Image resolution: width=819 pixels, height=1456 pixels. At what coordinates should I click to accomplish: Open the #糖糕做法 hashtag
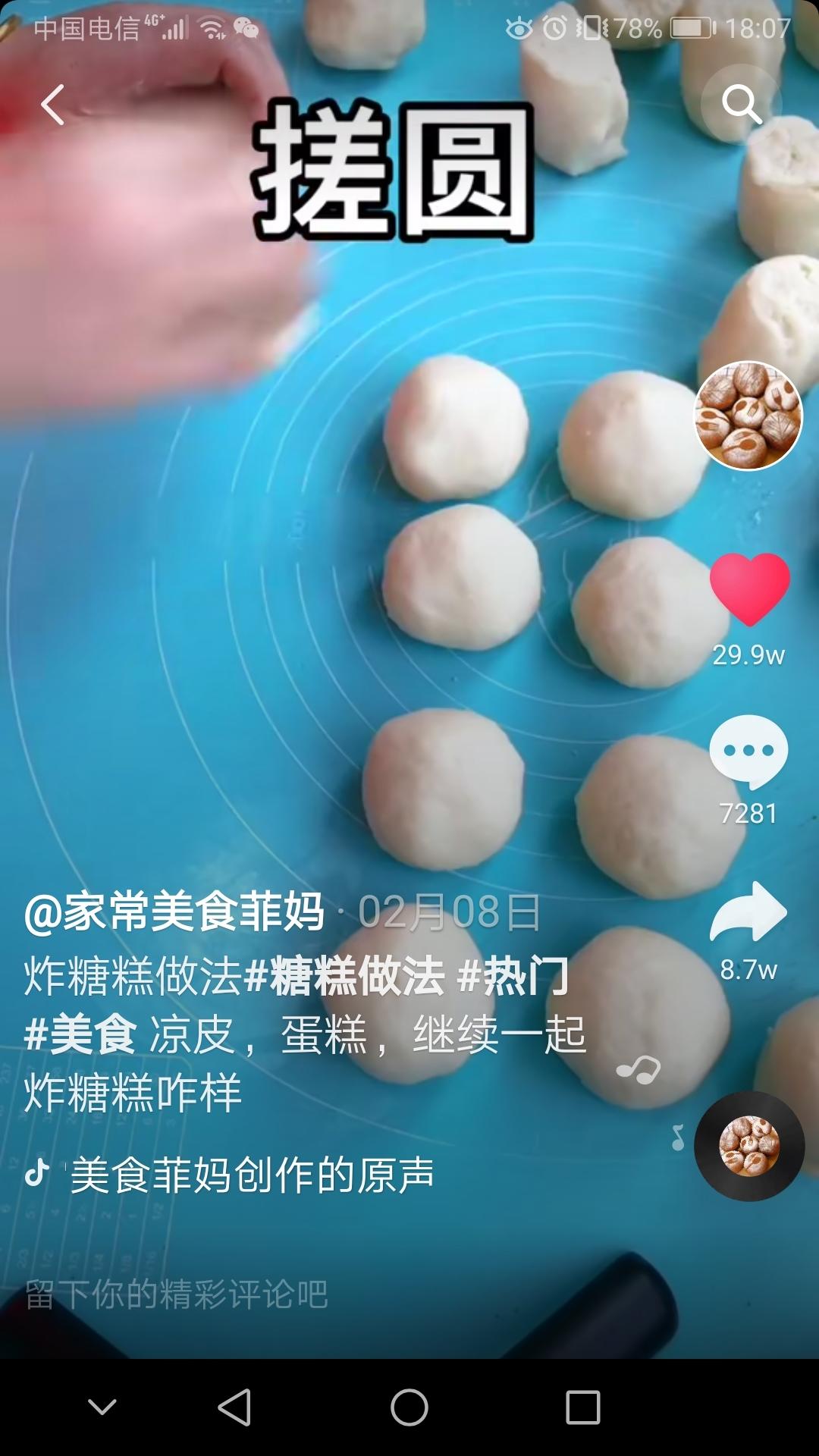pos(345,976)
